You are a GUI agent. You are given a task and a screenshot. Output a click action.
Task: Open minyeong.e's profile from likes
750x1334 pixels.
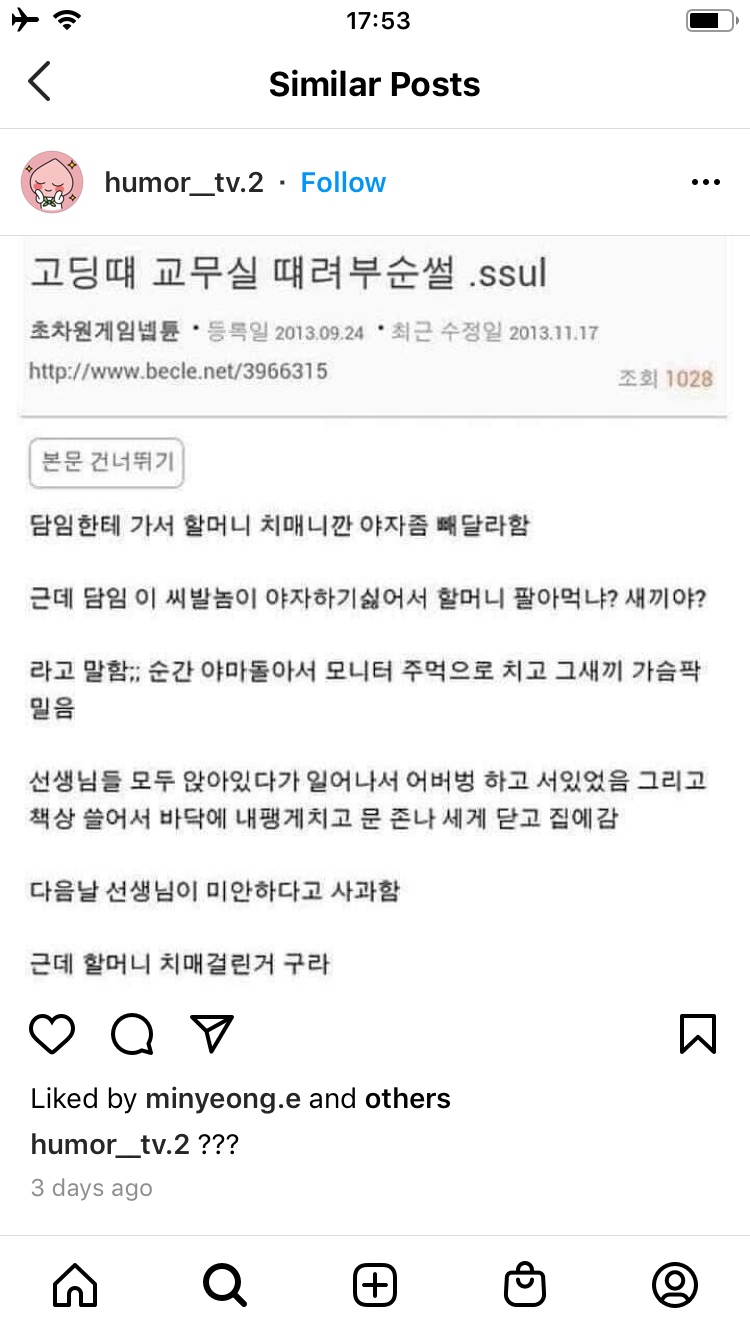223,1098
